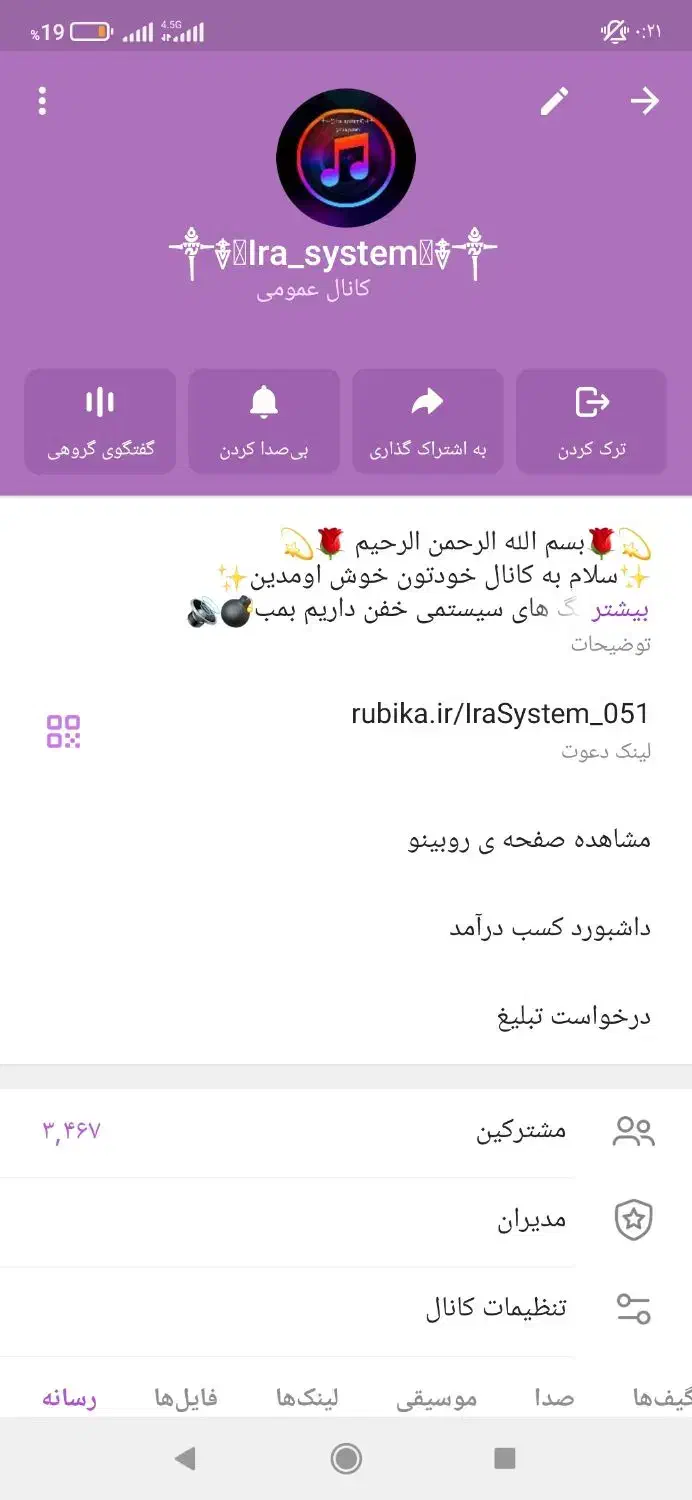The height and width of the screenshot is (1500, 692).
Task: Open مشاهده صفحه ی روبینو
Action: 529,839
